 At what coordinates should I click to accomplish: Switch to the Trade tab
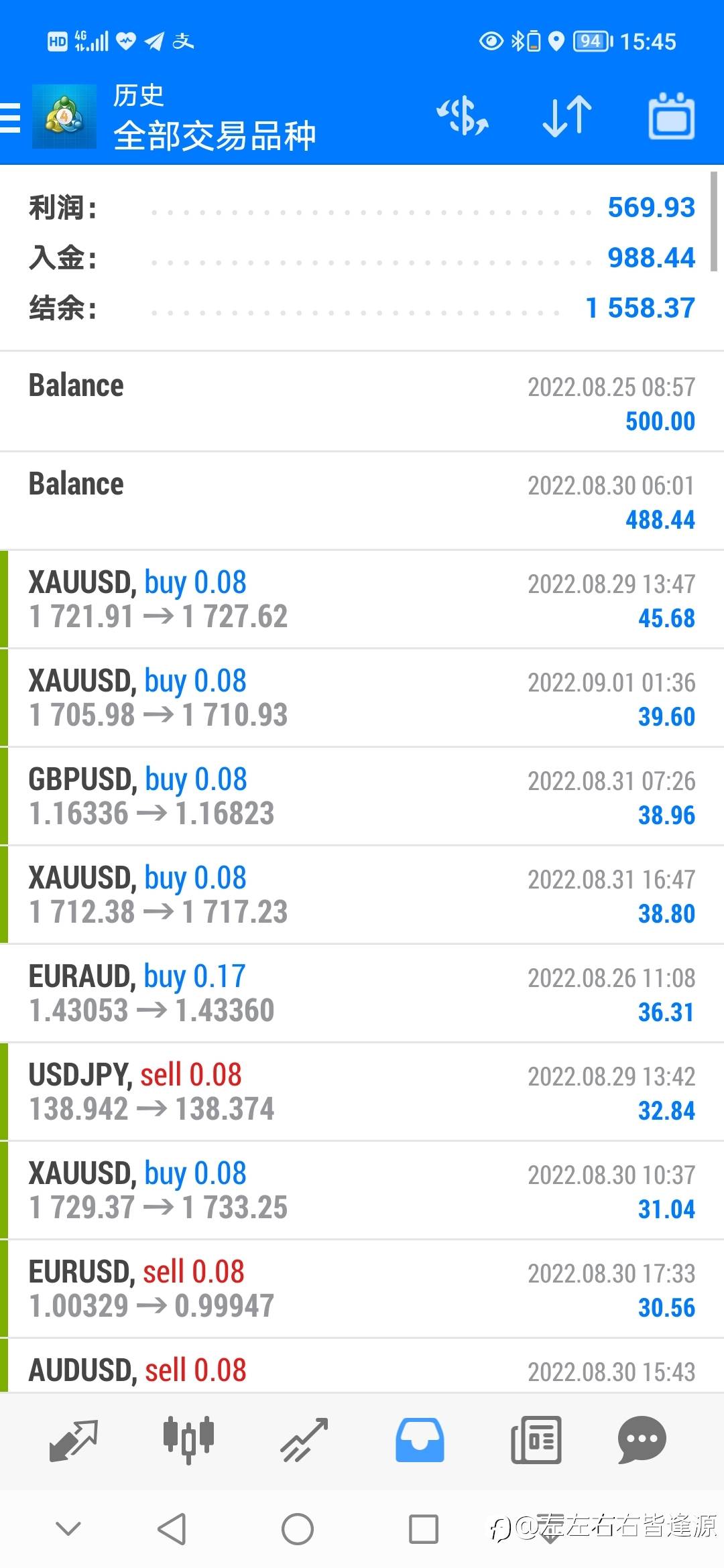point(304,1440)
